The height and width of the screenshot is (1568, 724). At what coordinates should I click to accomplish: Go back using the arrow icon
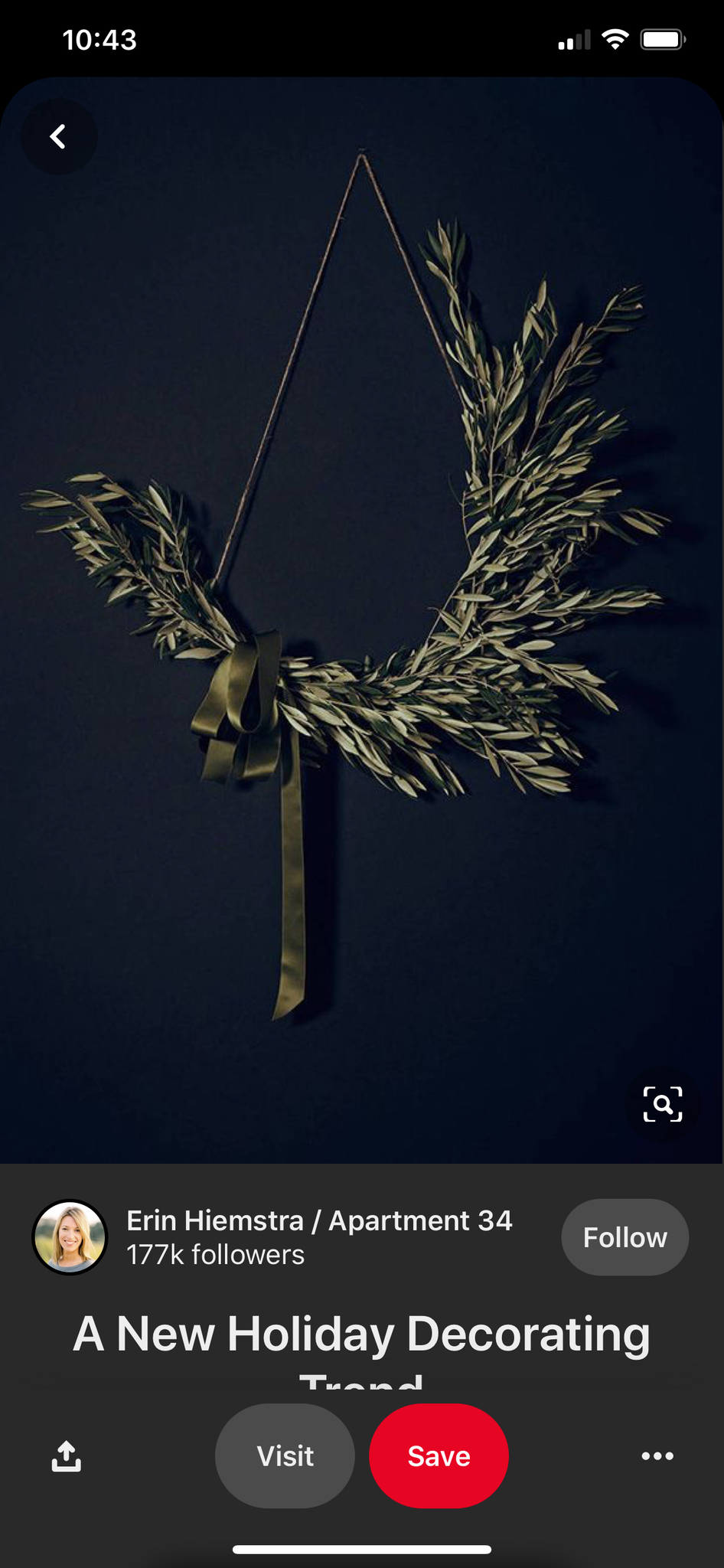[58, 136]
